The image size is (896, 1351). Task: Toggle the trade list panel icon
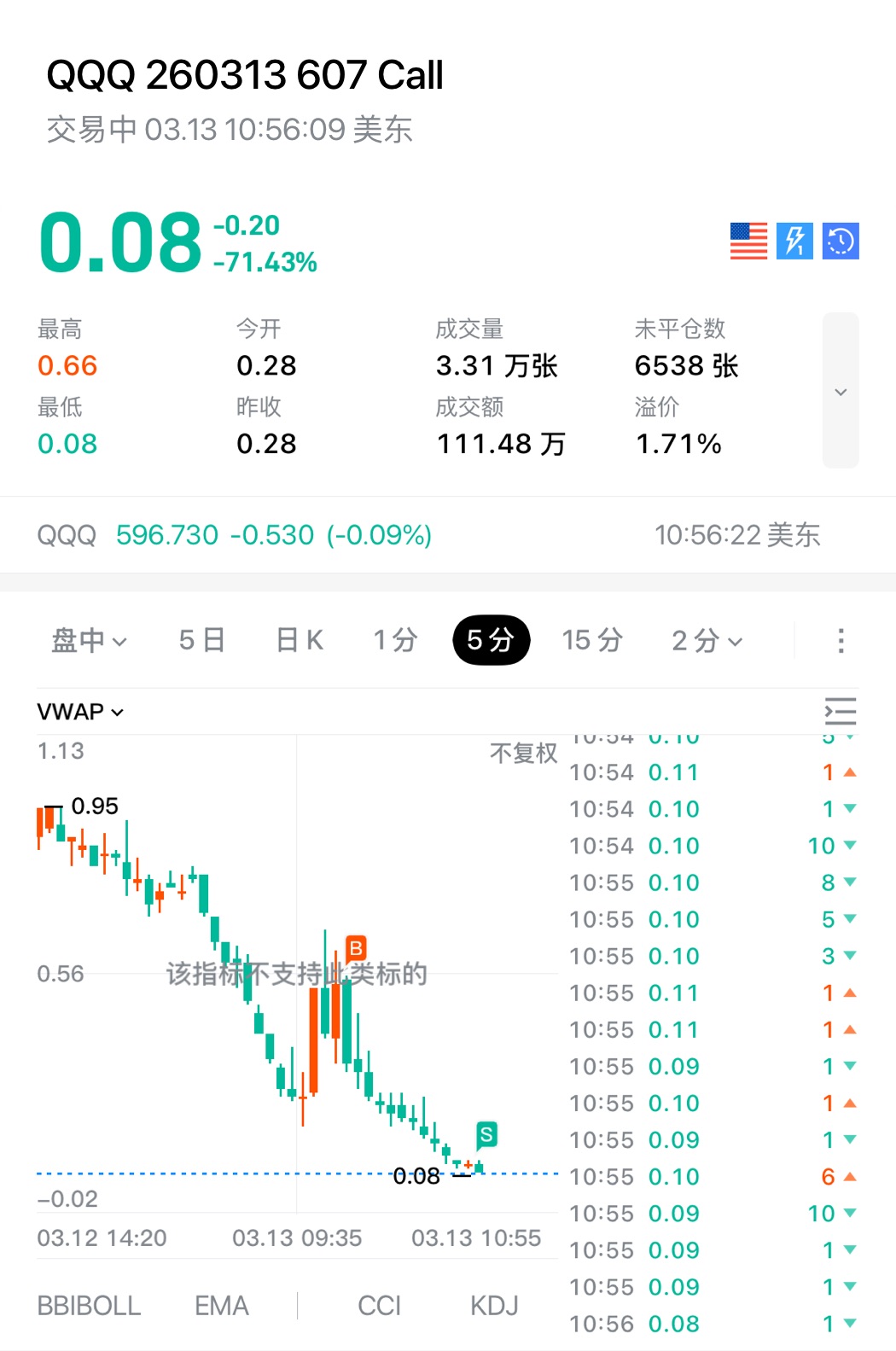pyautogui.click(x=840, y=711)
